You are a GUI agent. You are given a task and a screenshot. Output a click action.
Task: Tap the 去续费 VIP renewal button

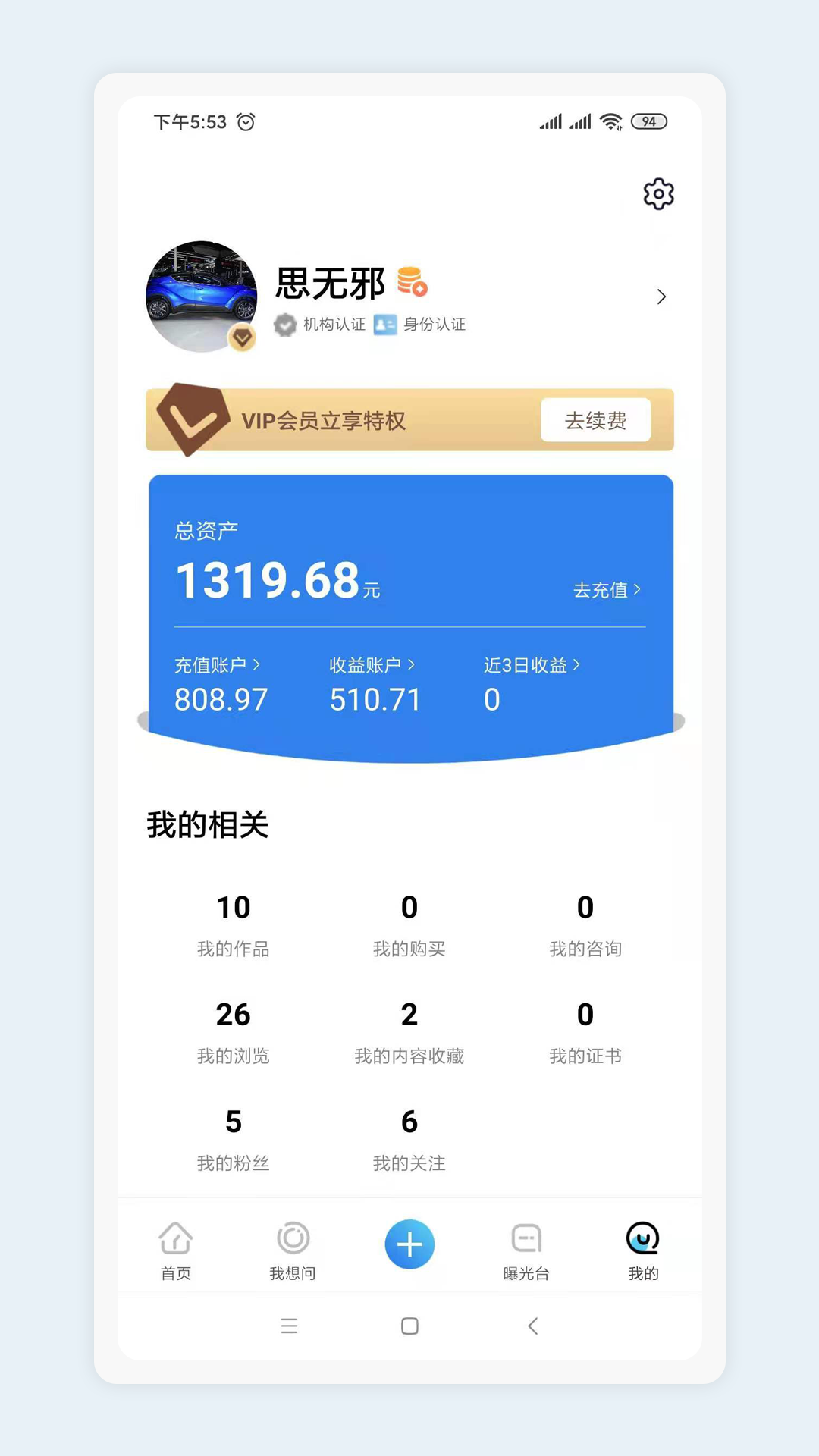point(595,420)
